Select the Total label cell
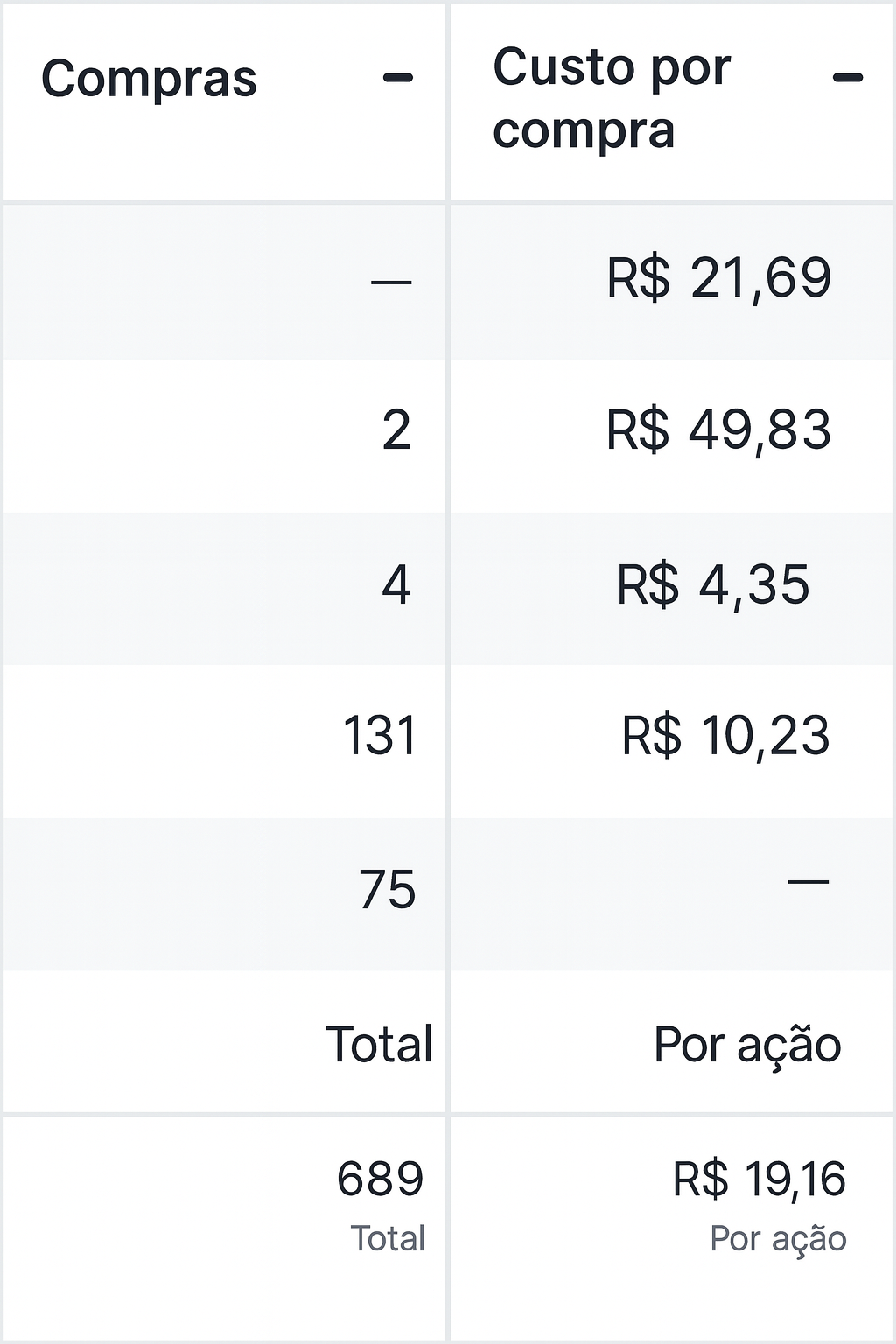Screen dimensions: 896x1344 (x=379, y=1043)
